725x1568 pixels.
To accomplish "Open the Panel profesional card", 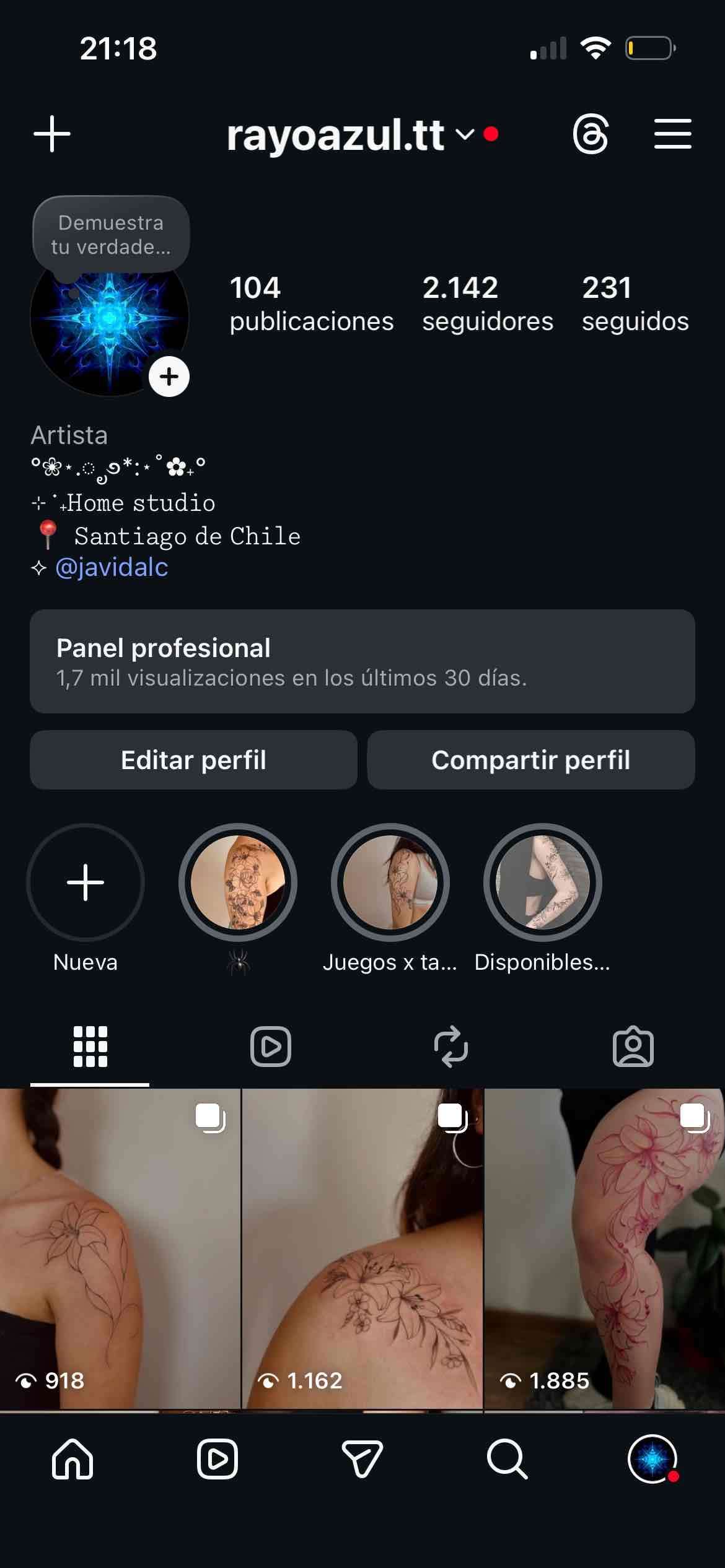I will 362,661.
